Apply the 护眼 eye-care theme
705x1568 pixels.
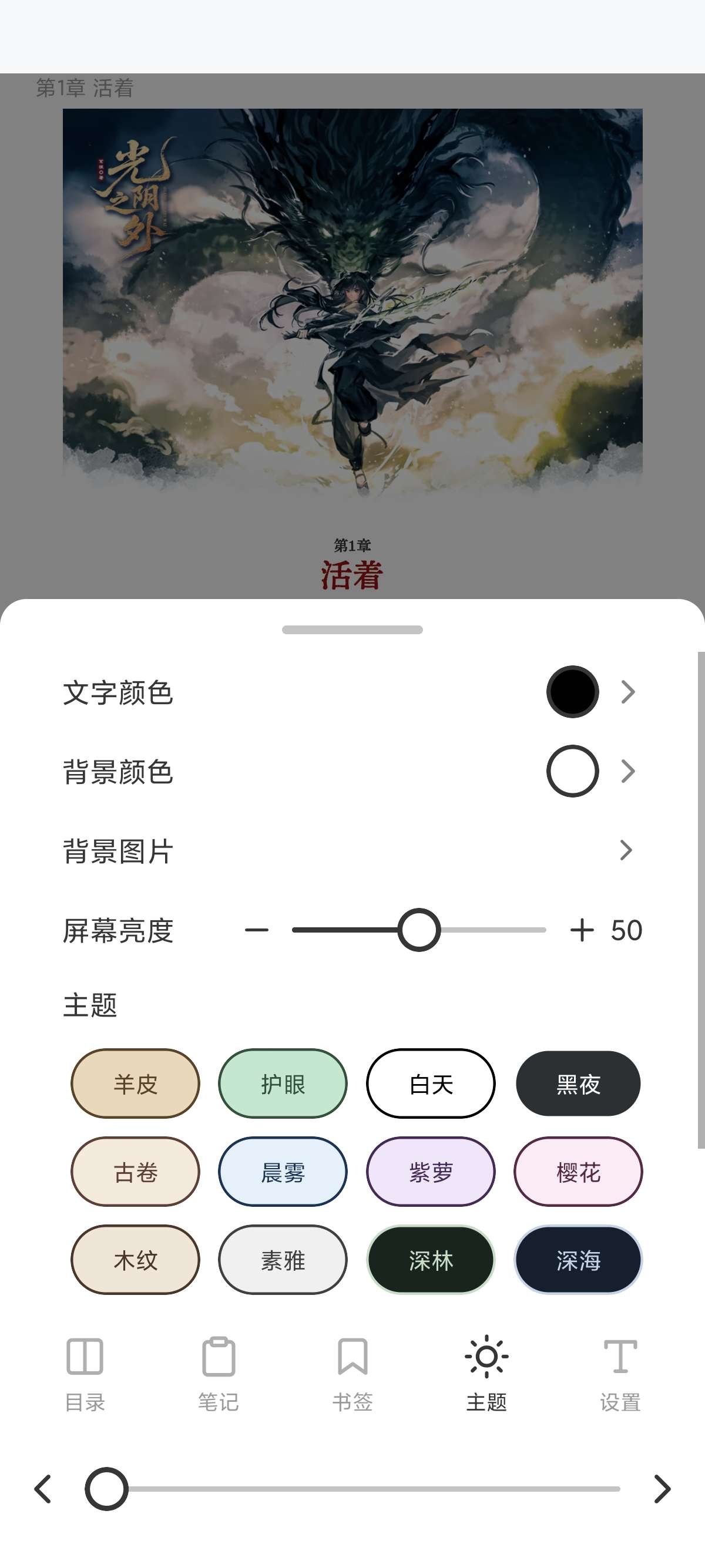(283, 1084)
